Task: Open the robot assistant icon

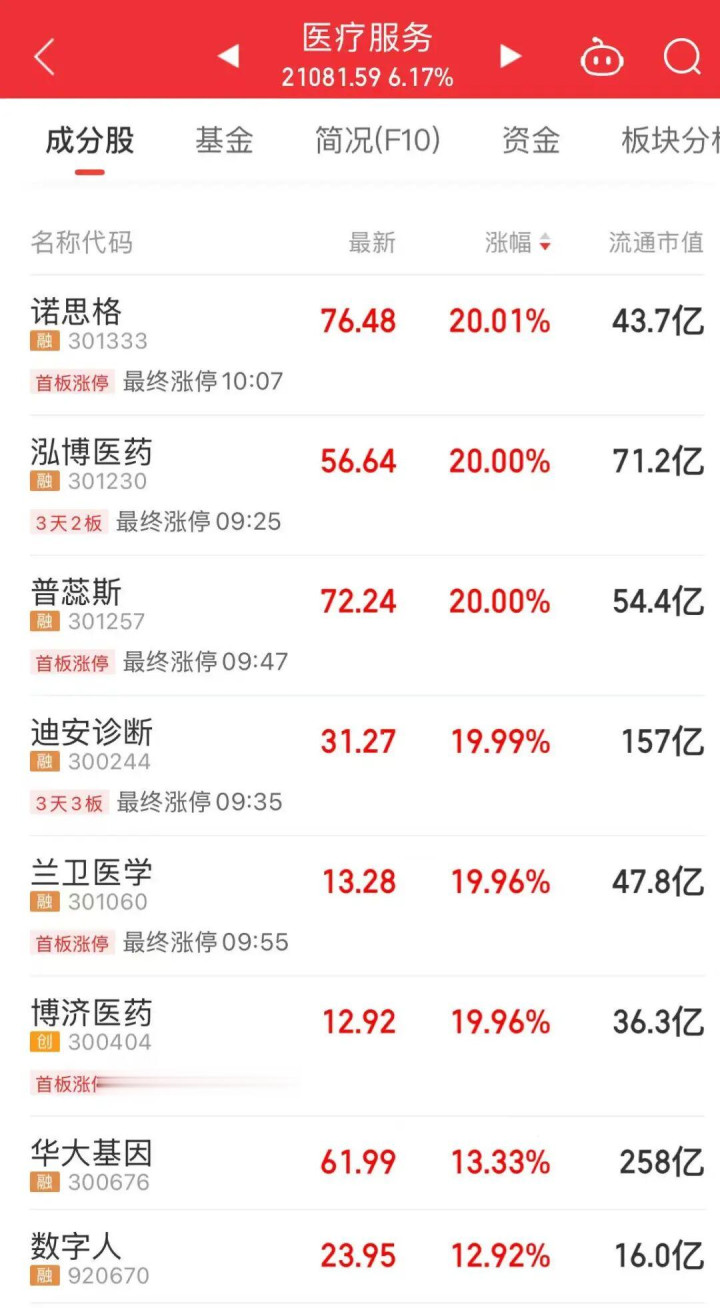Action: (x=602, y=58)
